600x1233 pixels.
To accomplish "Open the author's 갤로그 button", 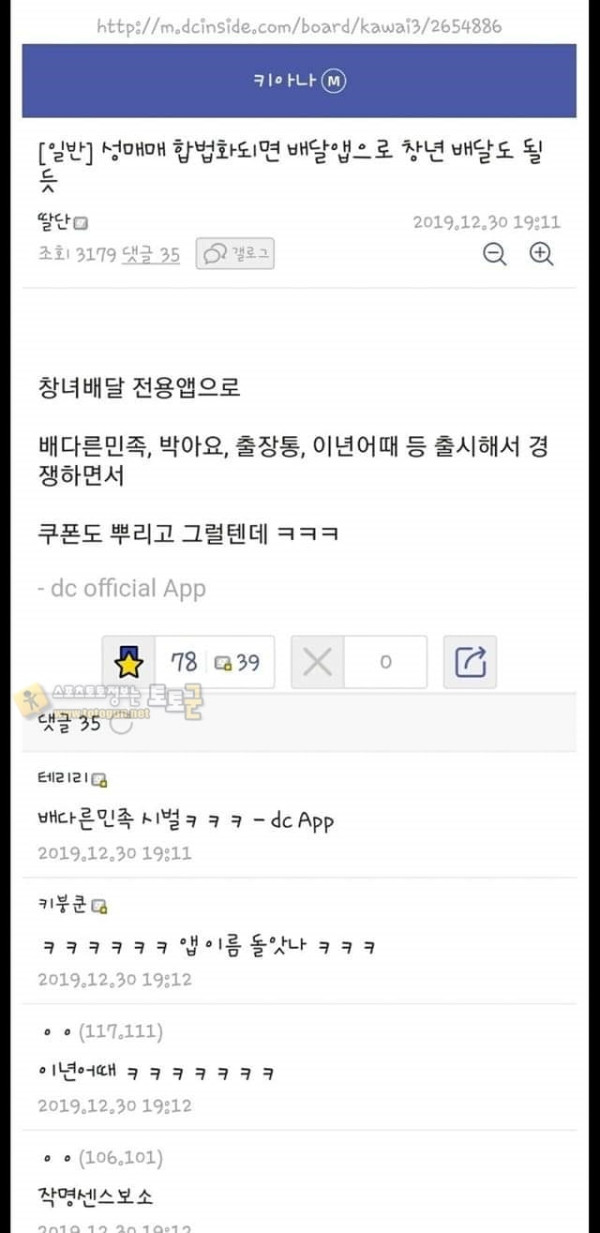I will pos(235,254).
